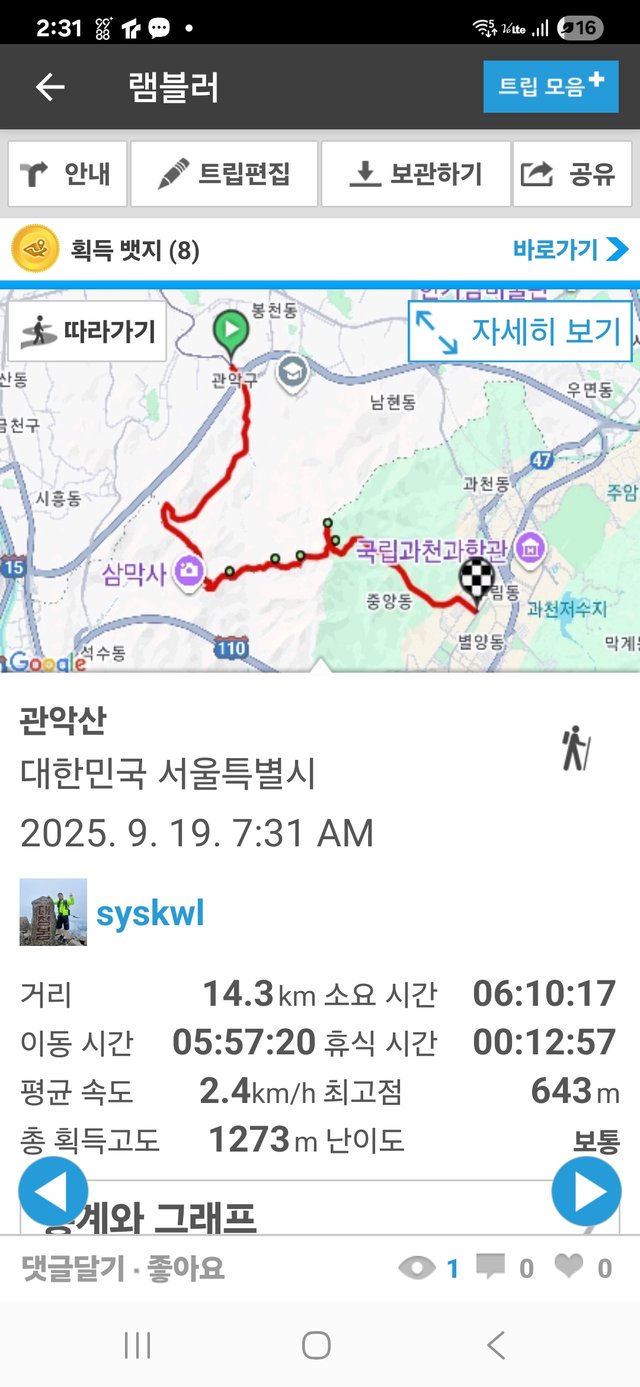Open the system recent apps view
This screenshot has width=640, height=1387.
coord(137,1345)
